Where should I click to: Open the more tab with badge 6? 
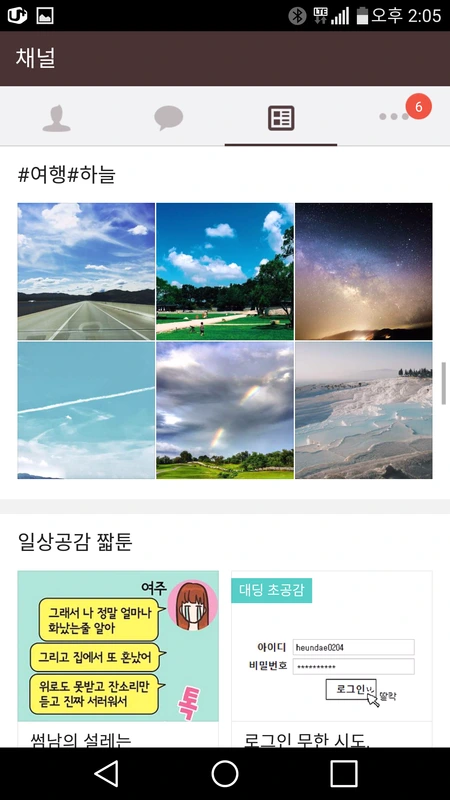(394, 116)
